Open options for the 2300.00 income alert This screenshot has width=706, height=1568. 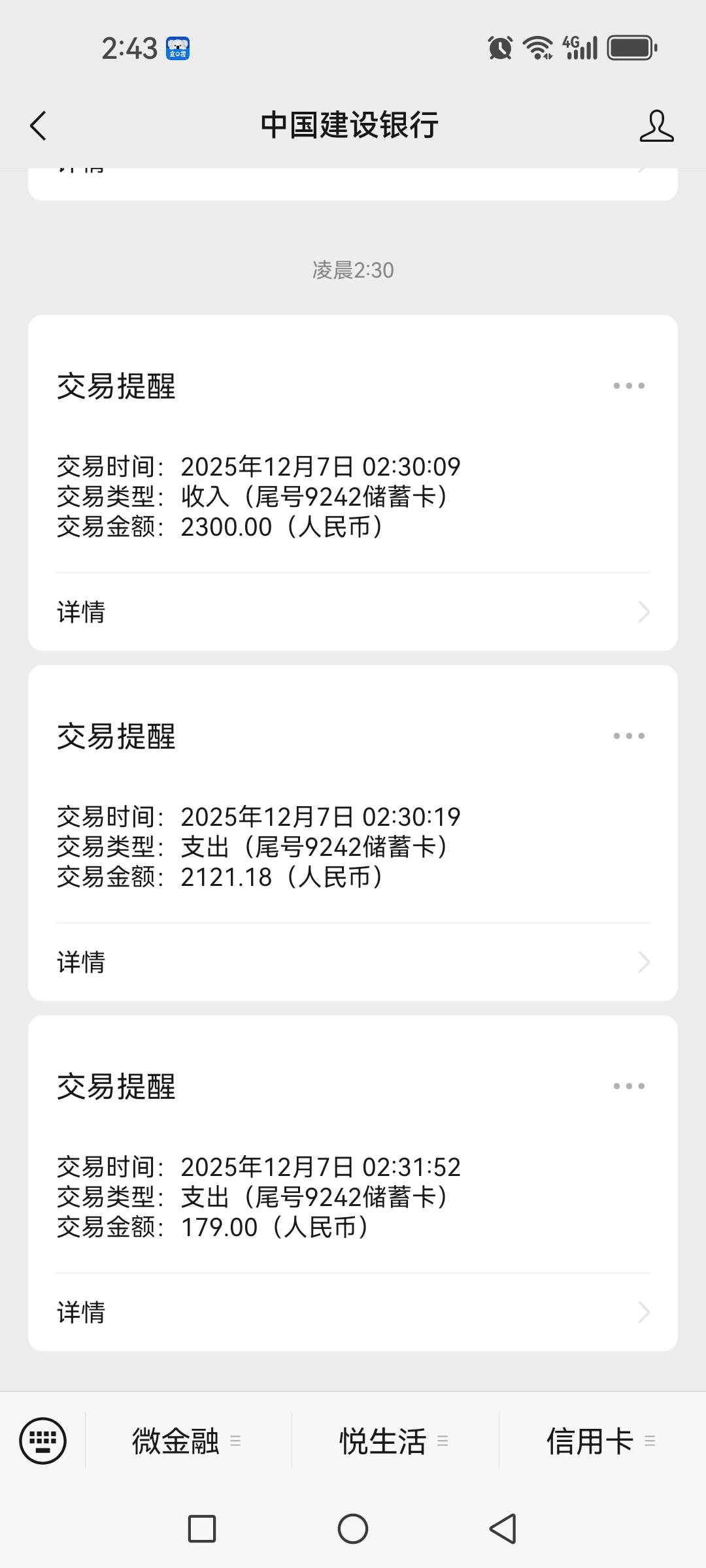629,385
